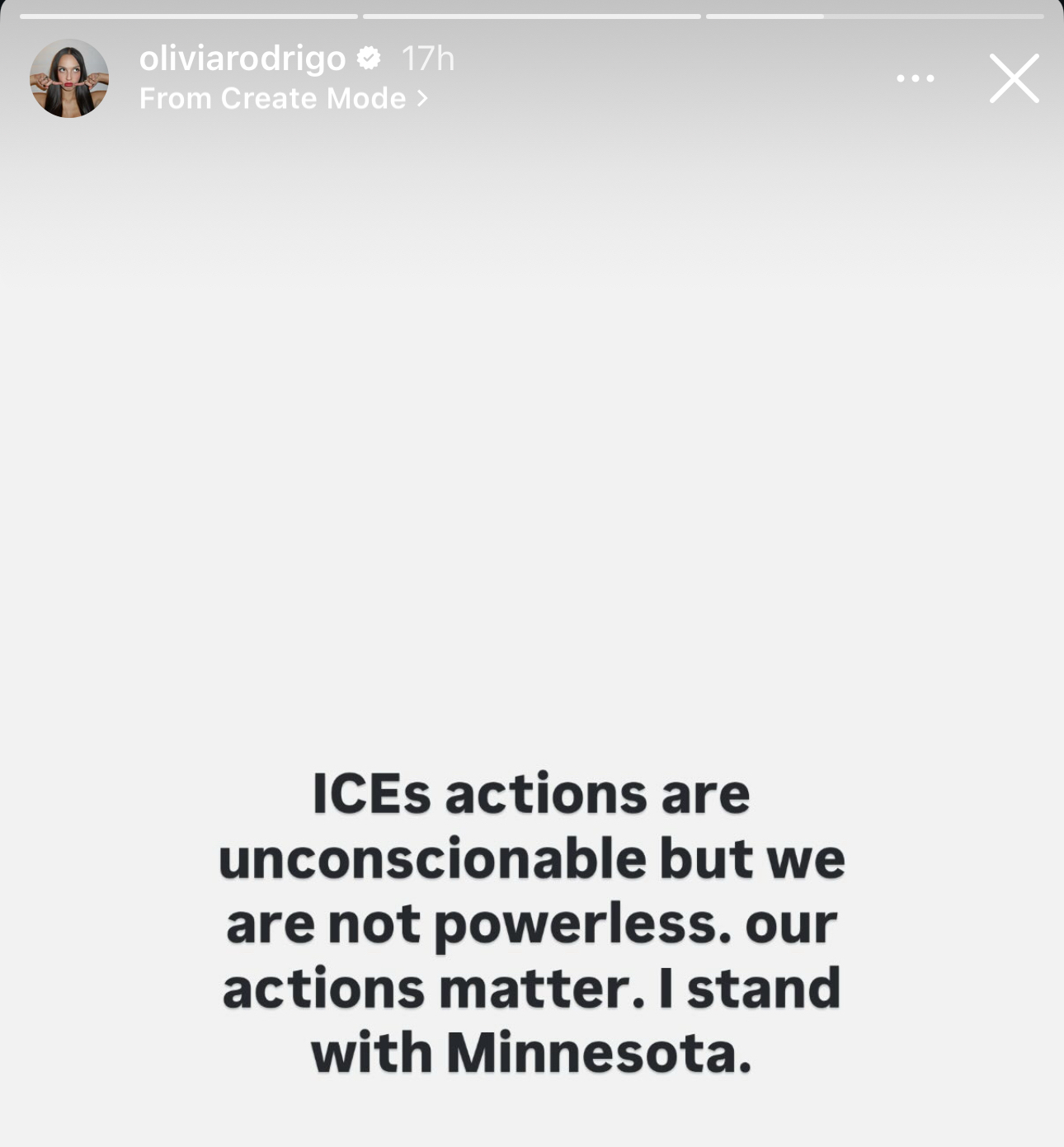Open From Create Mode link
This screenshot has width=1064, height=1147.
(283, 99)
